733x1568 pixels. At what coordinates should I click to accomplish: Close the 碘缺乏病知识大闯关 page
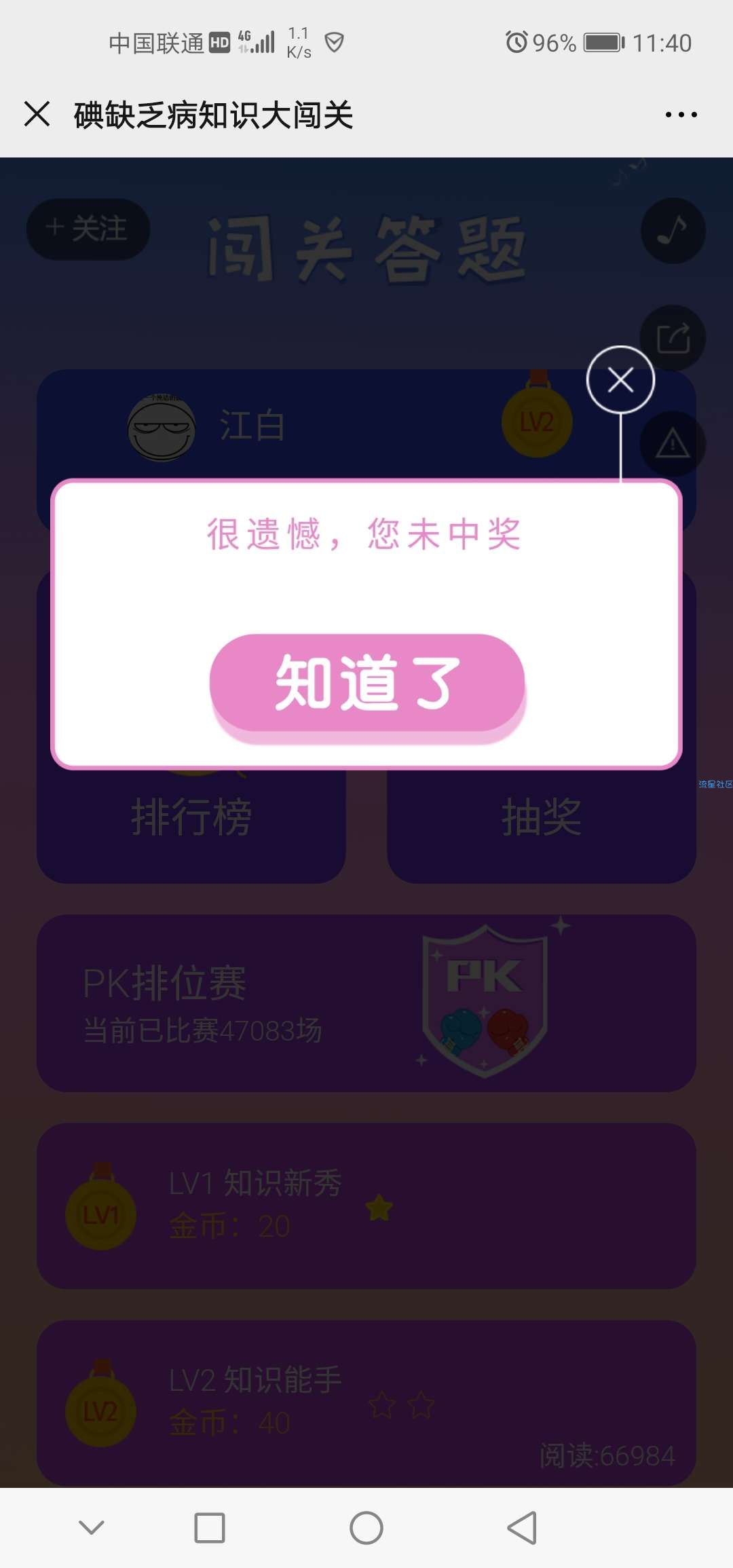point(37,114)
